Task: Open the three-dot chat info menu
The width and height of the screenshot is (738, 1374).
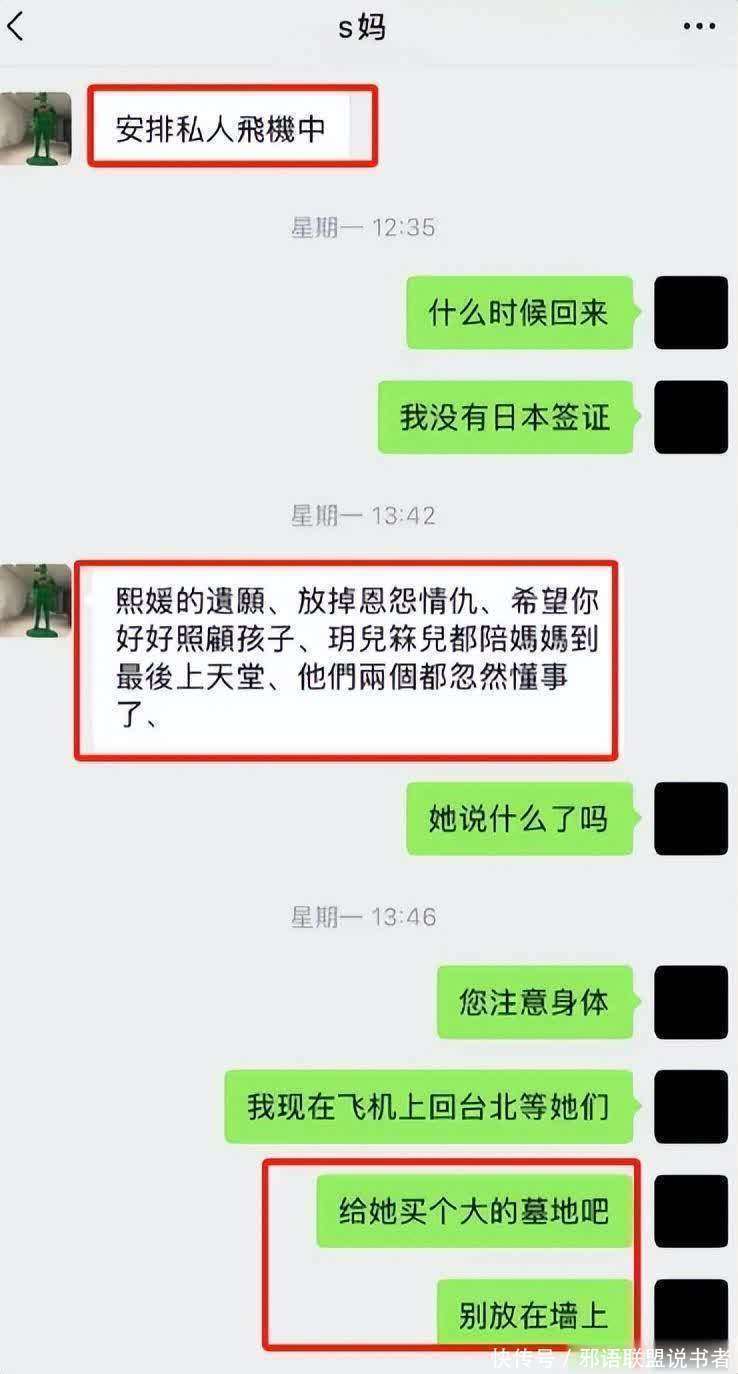Action: 700,27
